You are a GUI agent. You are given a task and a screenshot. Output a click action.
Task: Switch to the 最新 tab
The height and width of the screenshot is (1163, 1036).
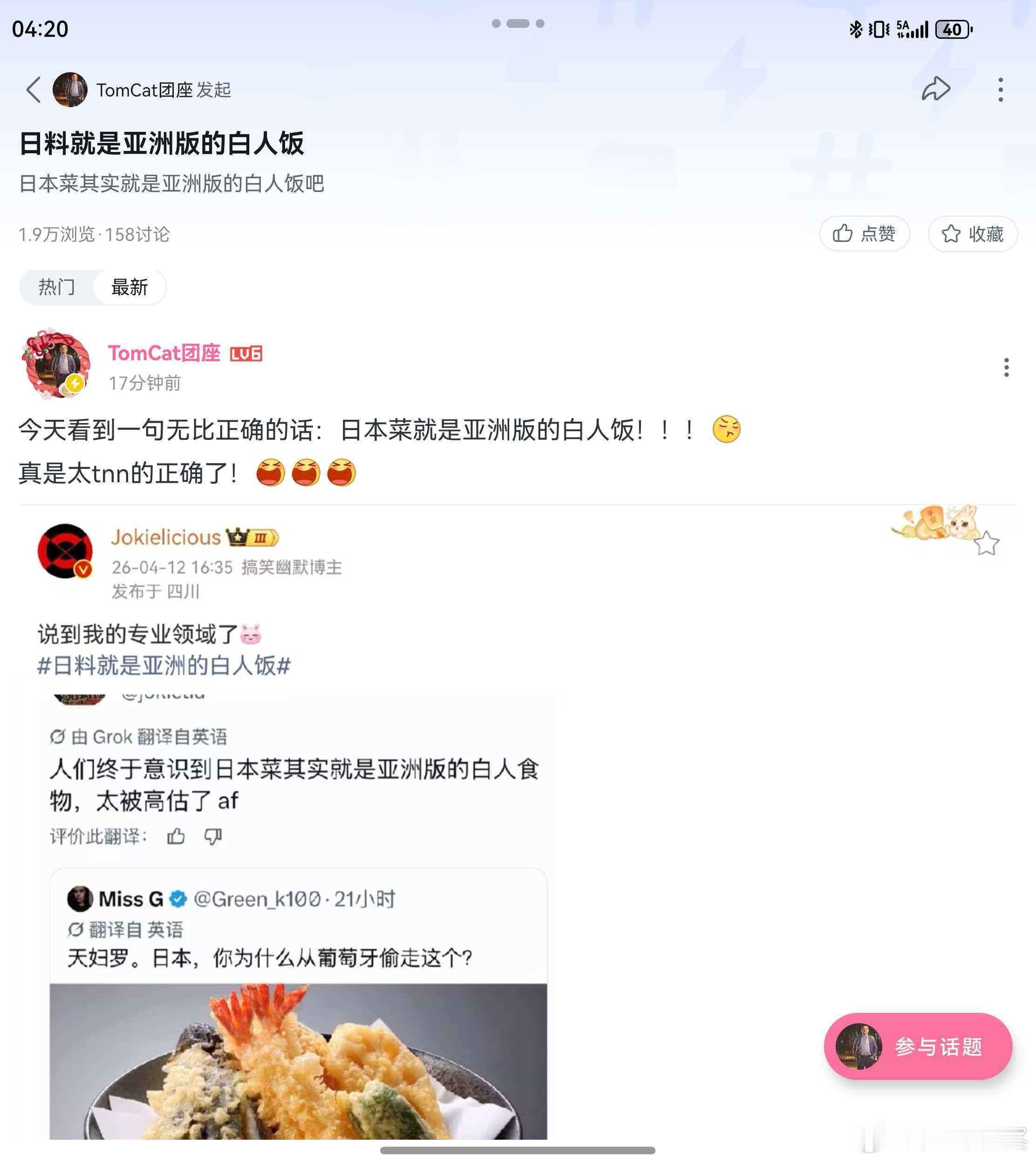pyautogui.click(x=128, y=287)
